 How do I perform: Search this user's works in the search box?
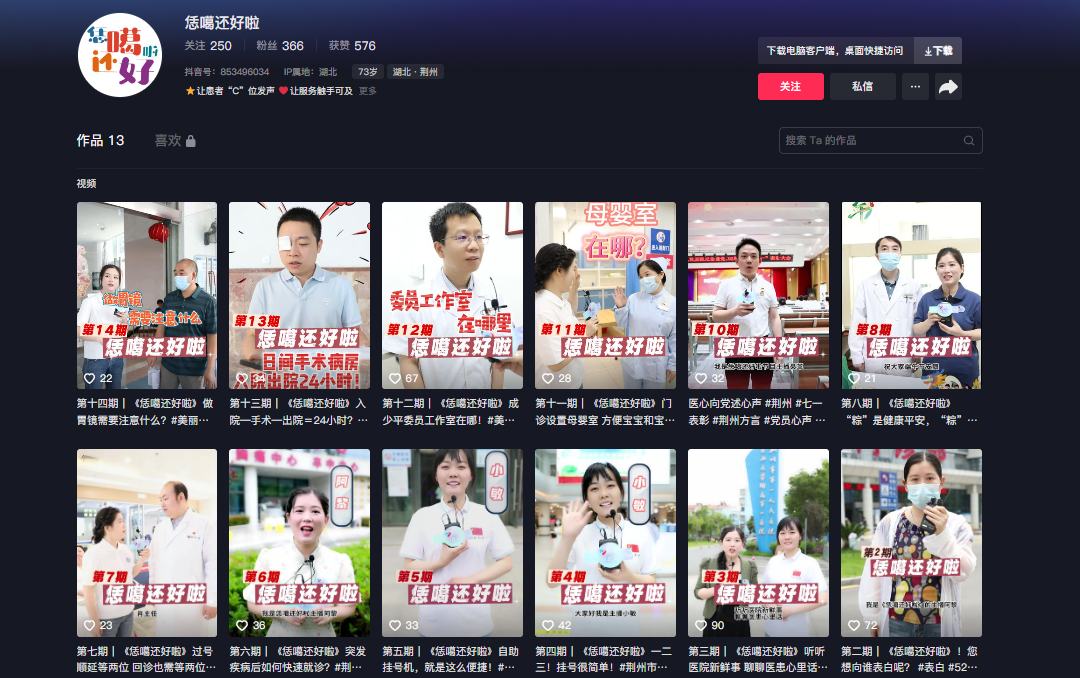pos(870,141)
